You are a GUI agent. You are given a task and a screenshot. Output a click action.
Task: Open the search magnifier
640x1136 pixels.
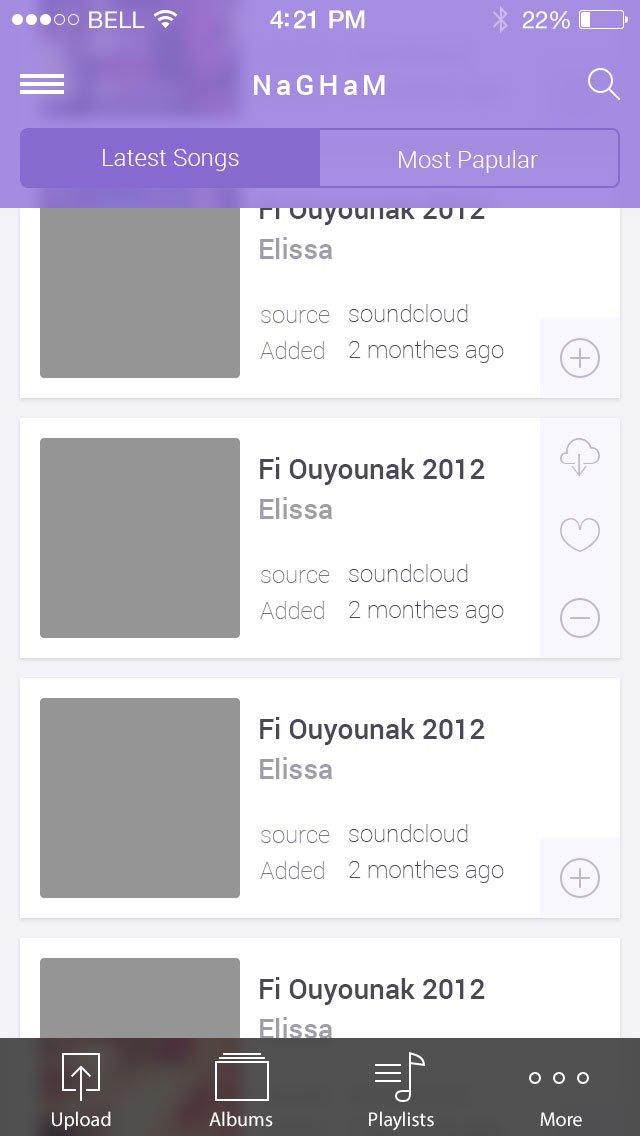(603, 85)
